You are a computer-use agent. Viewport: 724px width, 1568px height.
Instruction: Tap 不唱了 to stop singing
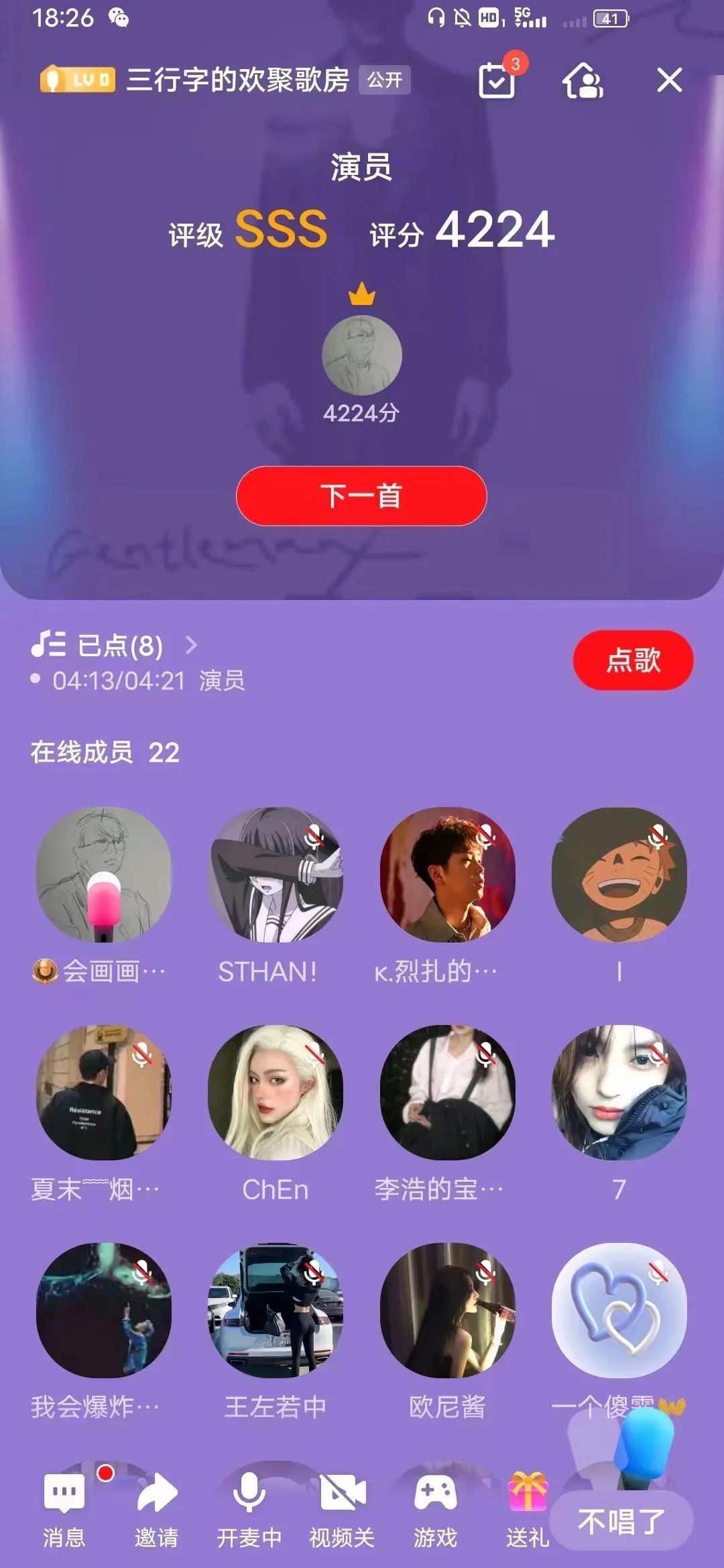tap(621, 1522)
